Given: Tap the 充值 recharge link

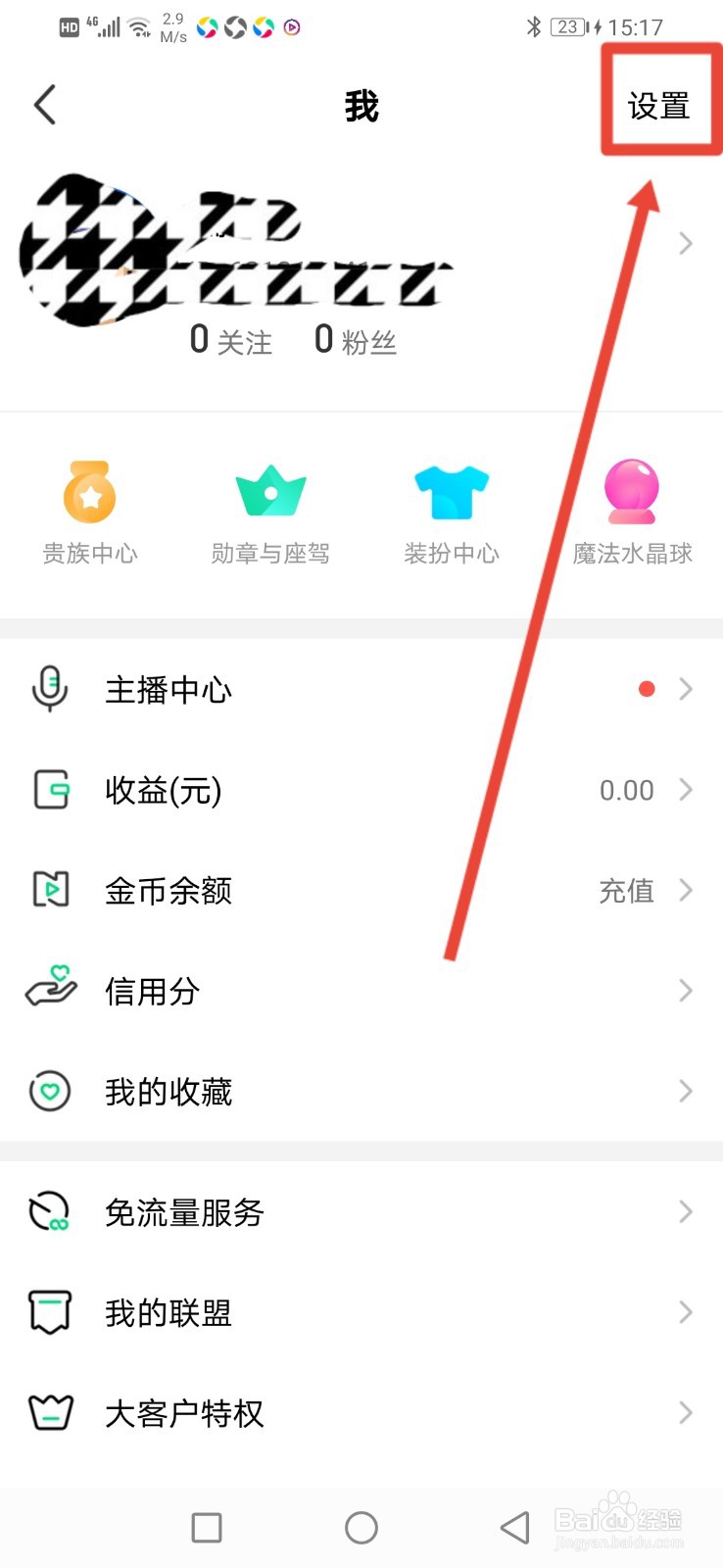Looking at the screenshot, I should point(626,891).
